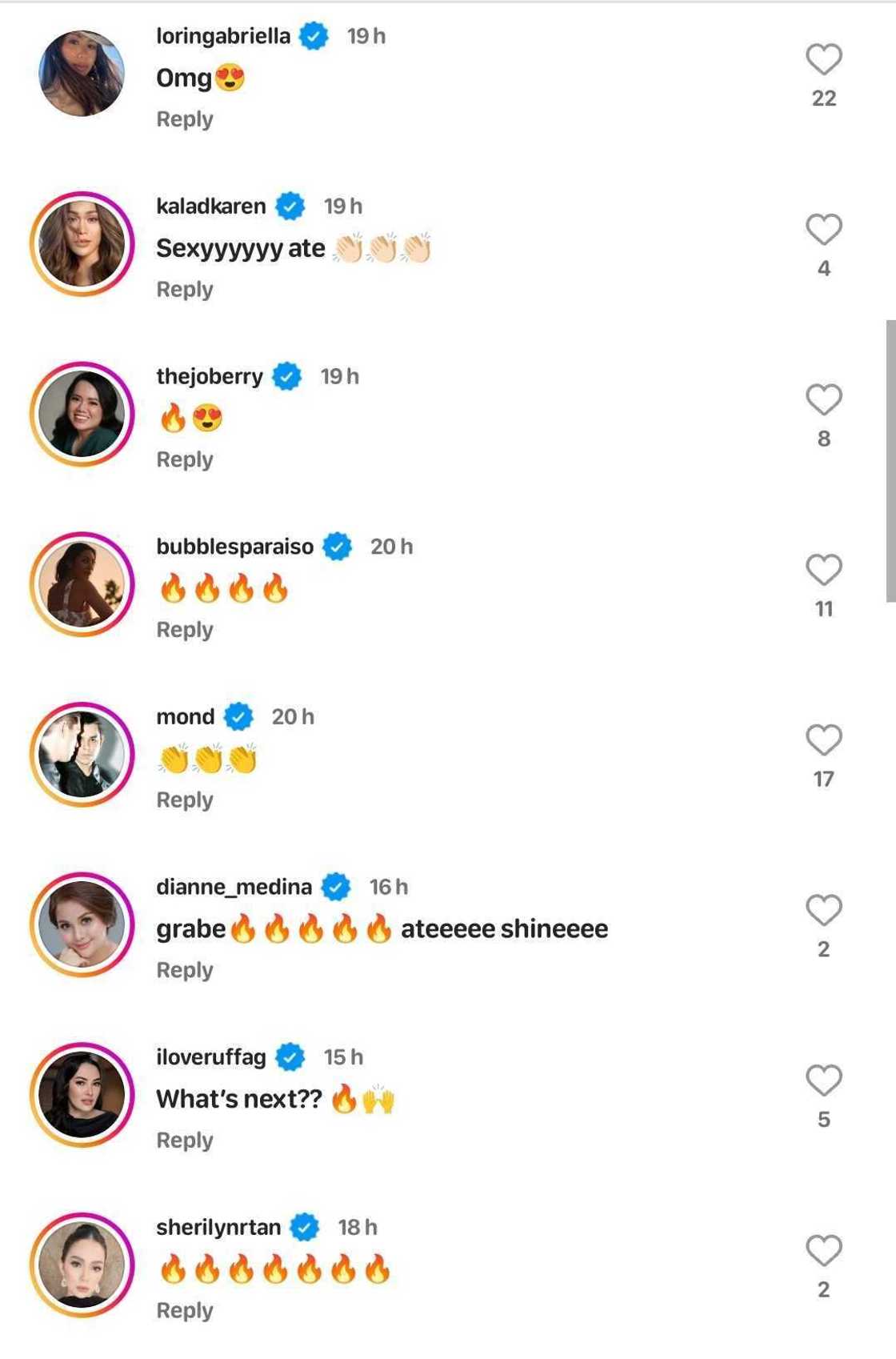Reply to thejoberry's comment
896x1359 pixels.
coord(185,459)
